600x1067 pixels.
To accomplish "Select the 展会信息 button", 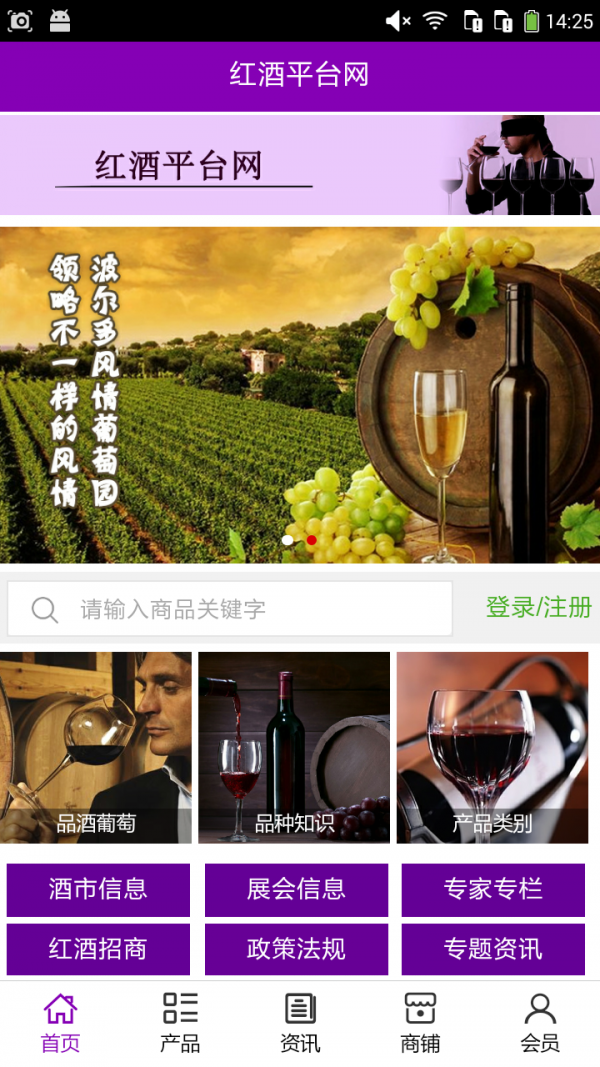I will (x=296, y=889).
